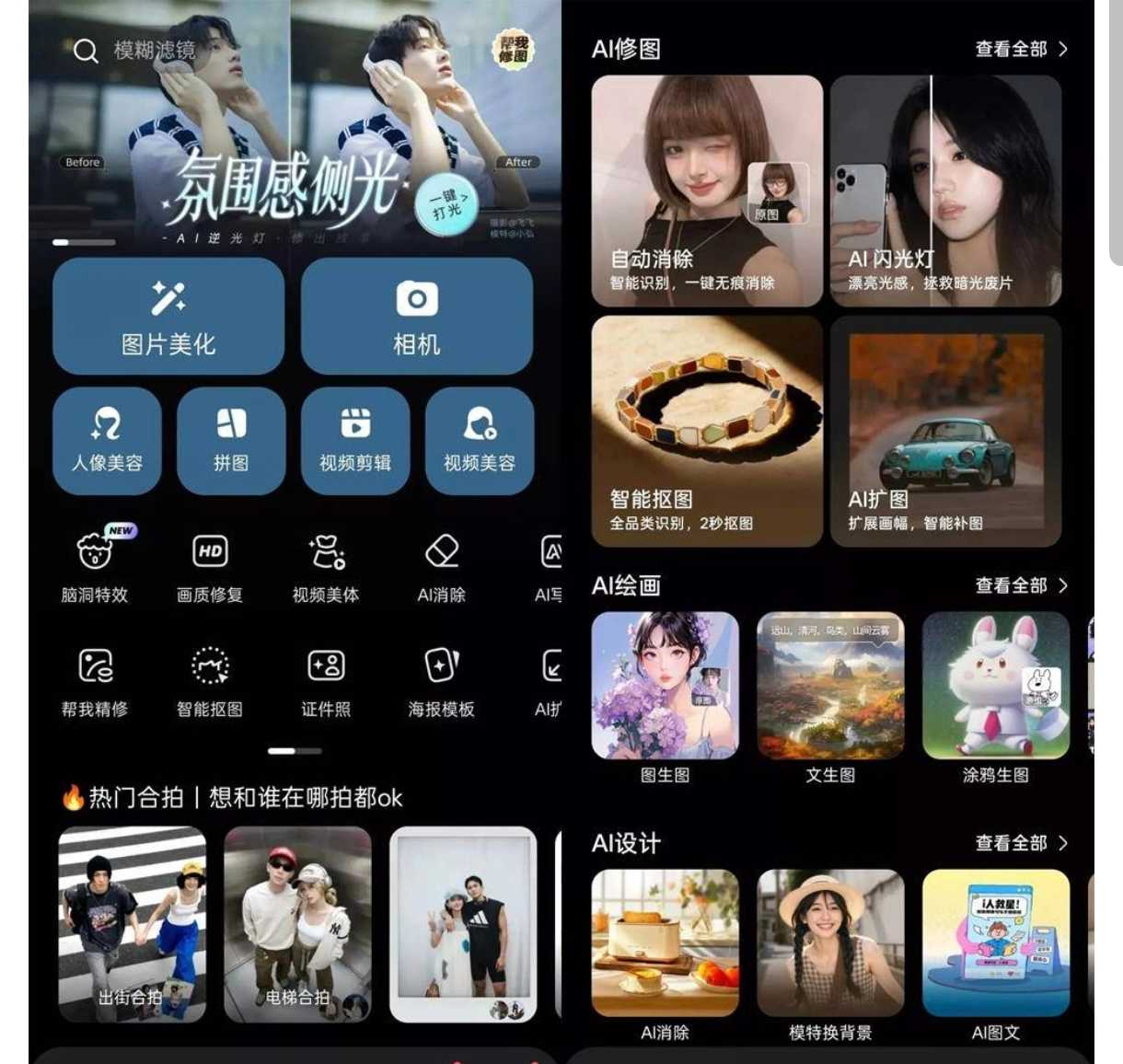Image resolution: width=1123 pixels, height=1064 pixels.
Task: Select 证件照 ID photo tool
Action: coord(326,678)
